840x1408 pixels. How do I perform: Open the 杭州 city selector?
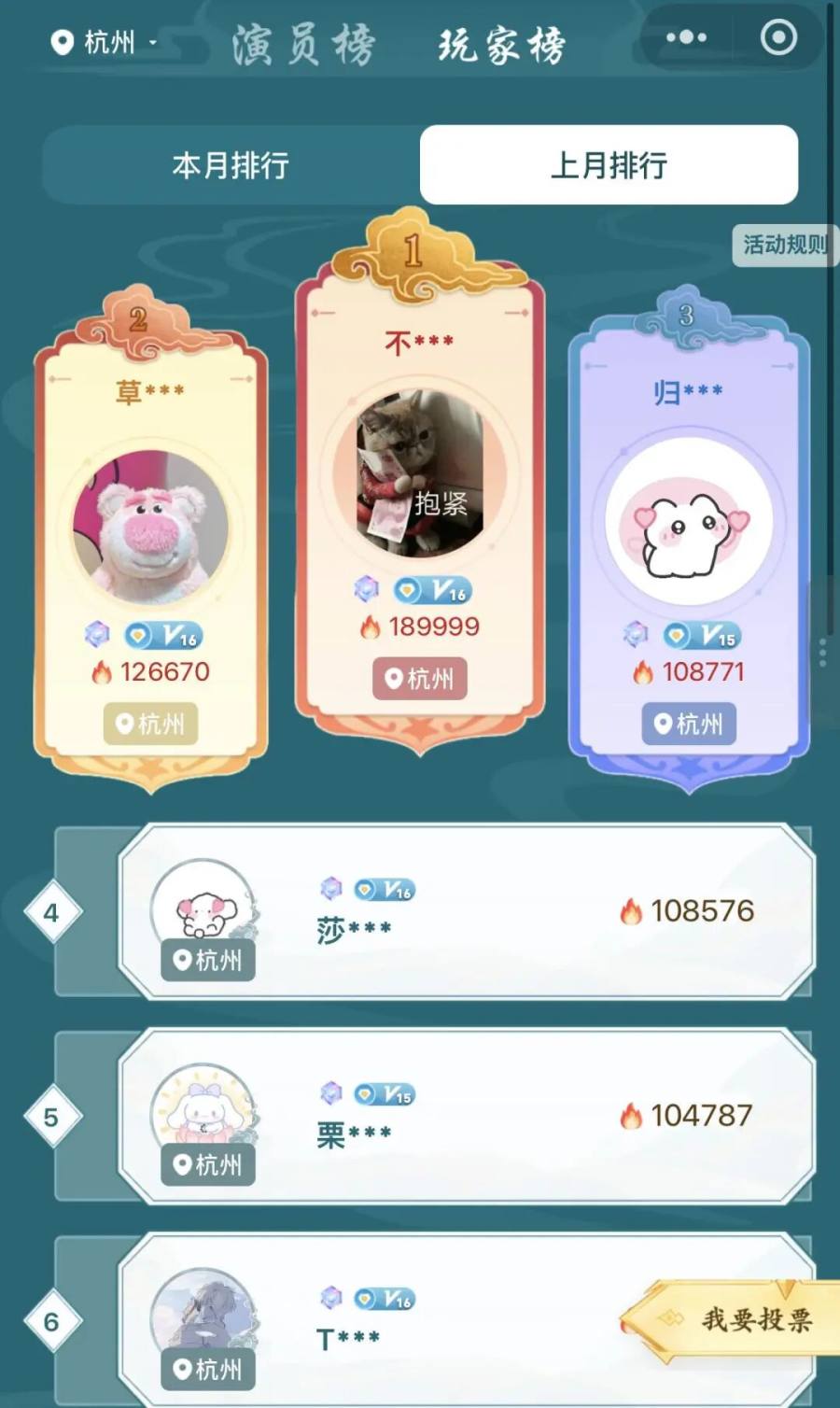coord(105,42)
